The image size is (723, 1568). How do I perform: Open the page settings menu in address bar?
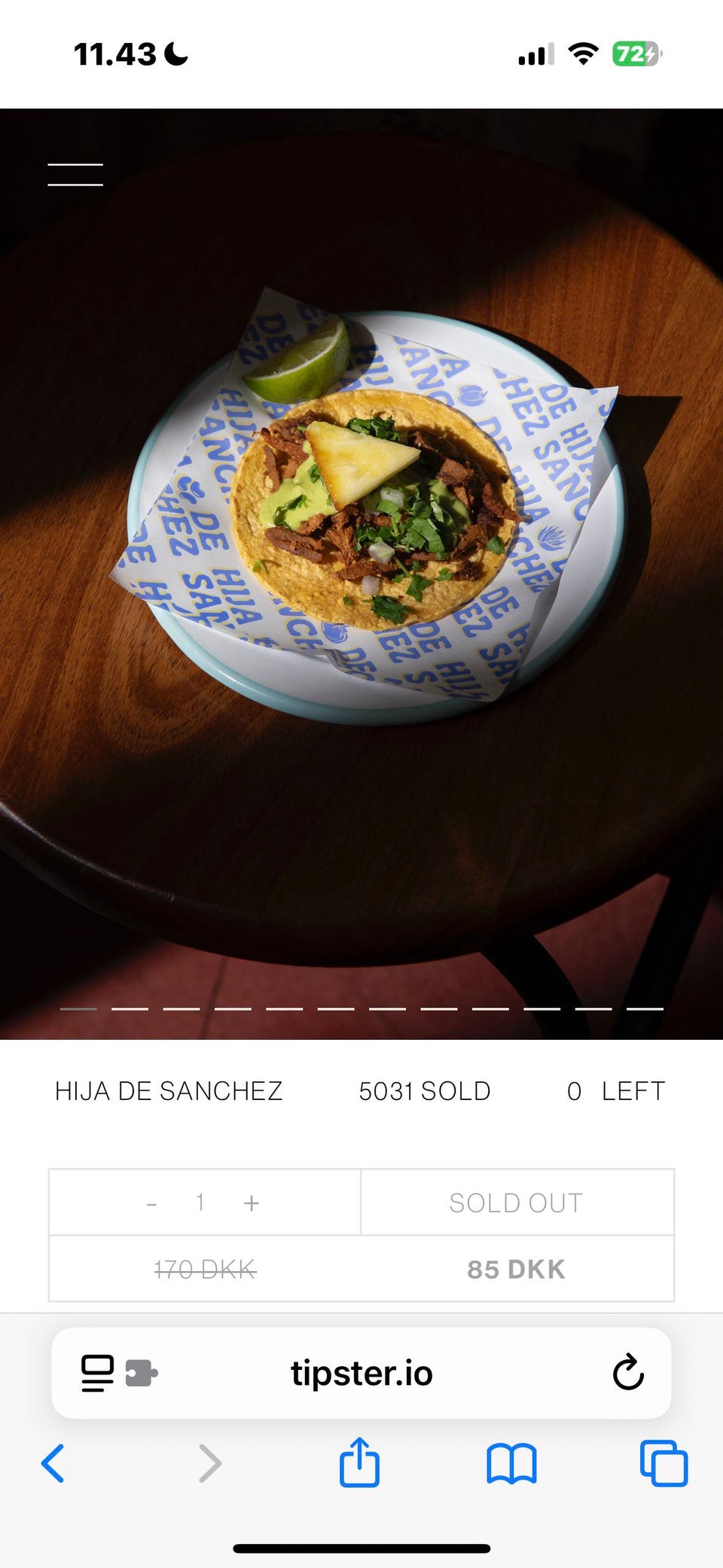point(98,1373)
